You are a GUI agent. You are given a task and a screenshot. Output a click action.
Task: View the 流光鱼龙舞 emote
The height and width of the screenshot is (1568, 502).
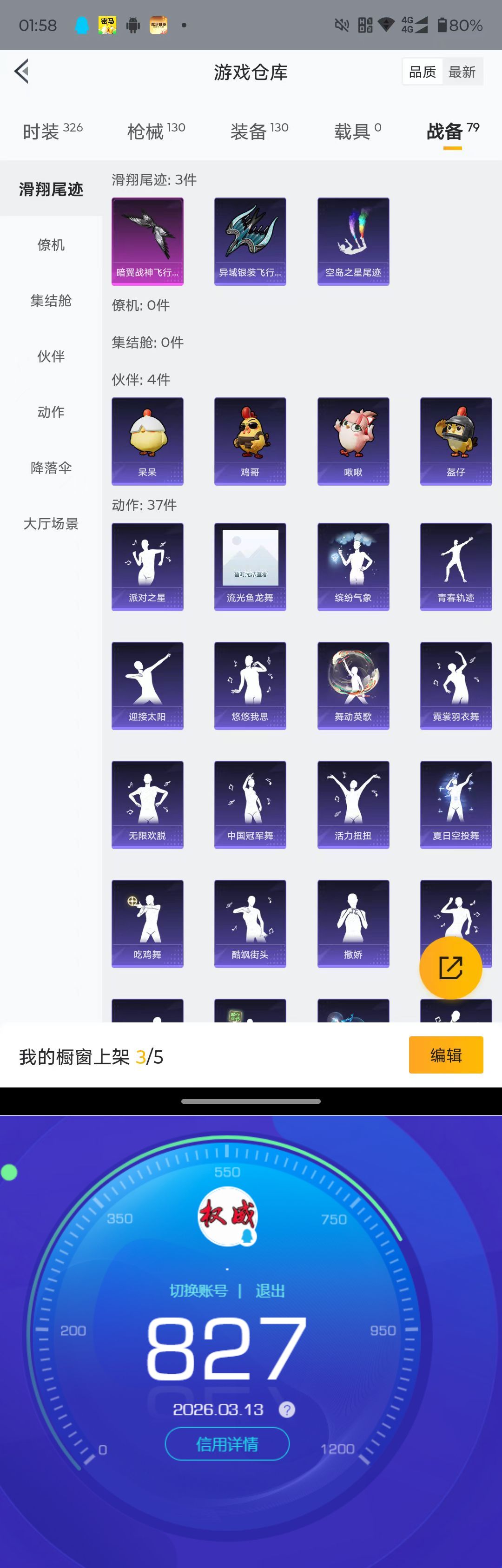tap(250, 566)
